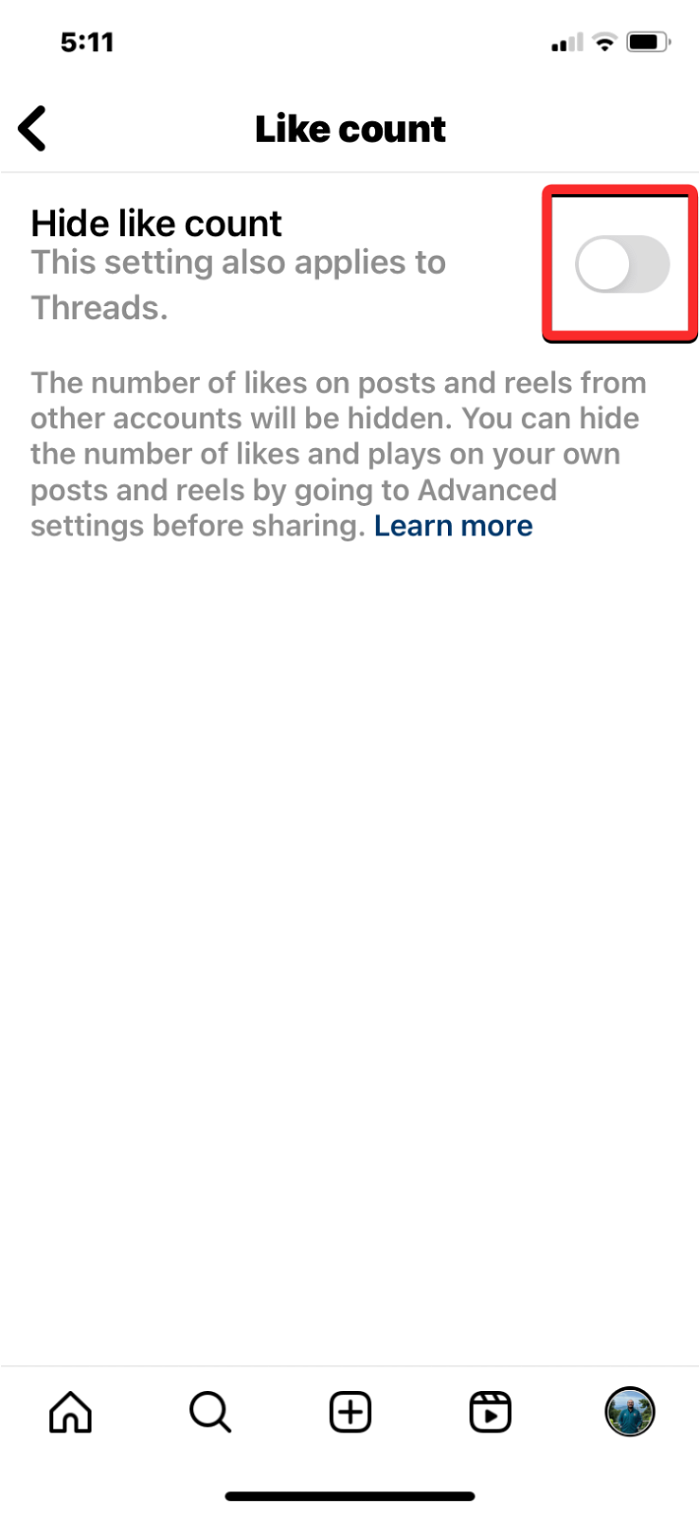
Task: Create a new post
Action: click(350, 1413)
